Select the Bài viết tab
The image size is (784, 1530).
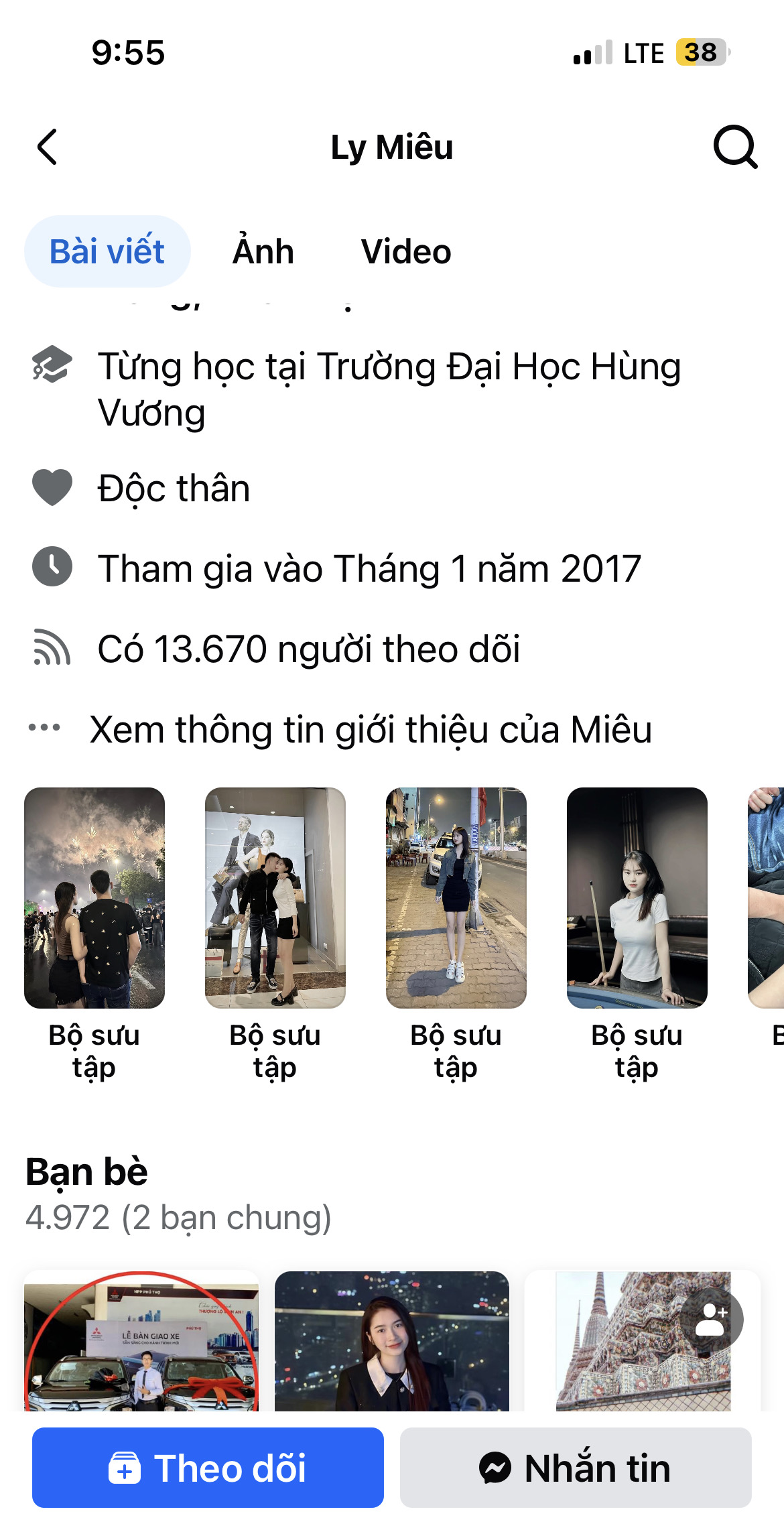pyautogui.click(x=107, y=252)
